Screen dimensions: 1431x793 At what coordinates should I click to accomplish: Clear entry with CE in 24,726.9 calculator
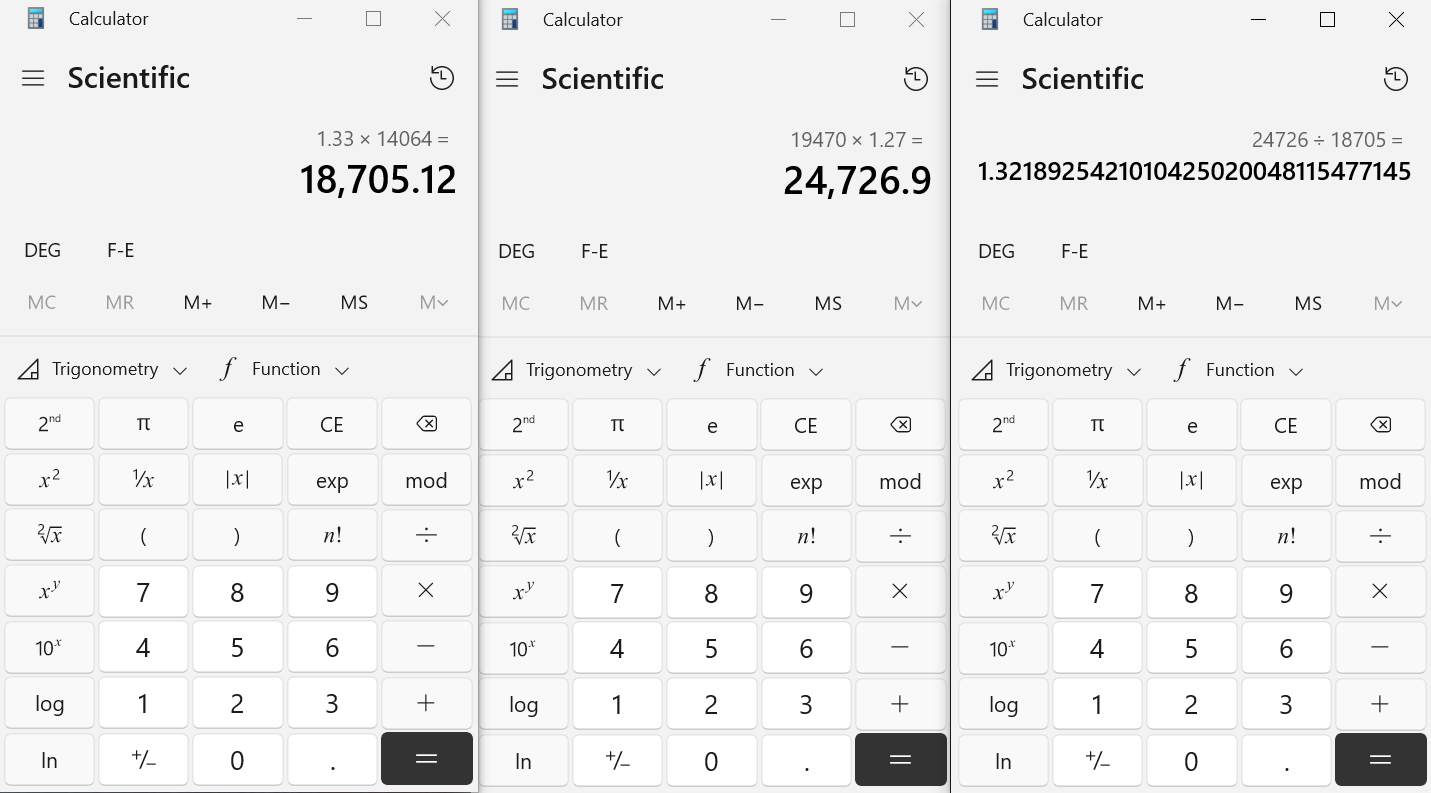point(805,425)
